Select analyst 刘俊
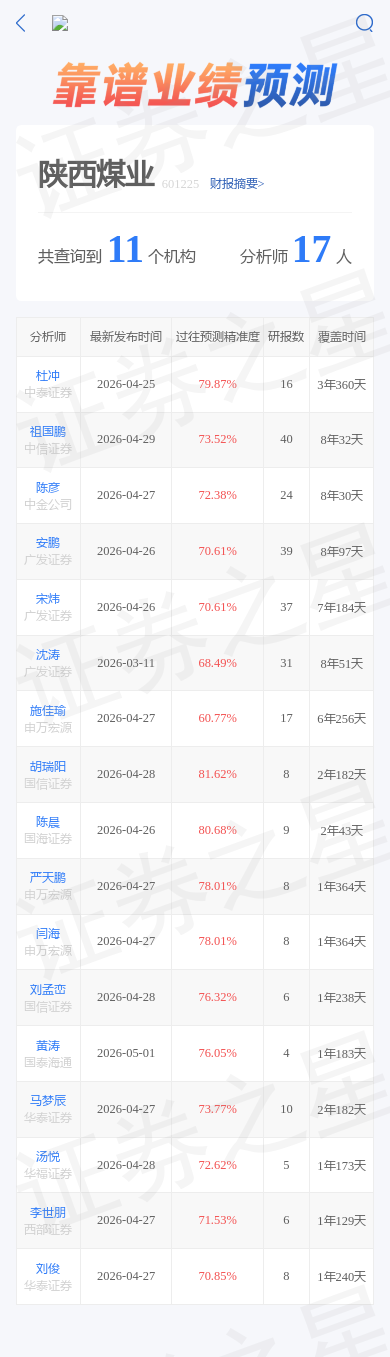The height and width of the screenshot is (1357, 390). (48, 1268)
